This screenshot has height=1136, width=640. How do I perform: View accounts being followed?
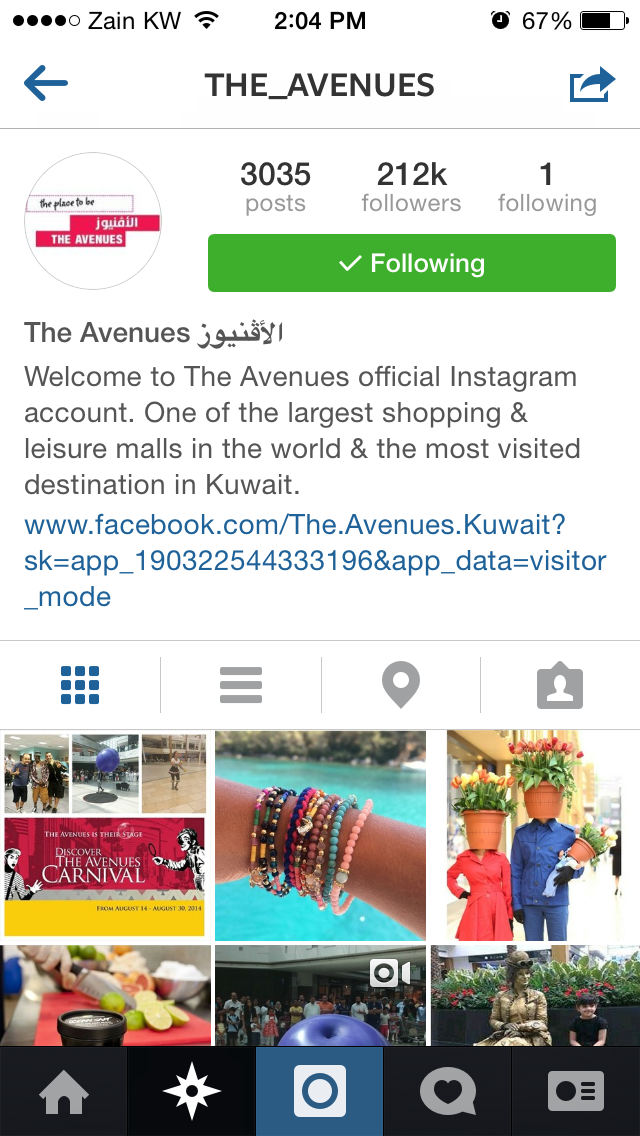[547, 187]
